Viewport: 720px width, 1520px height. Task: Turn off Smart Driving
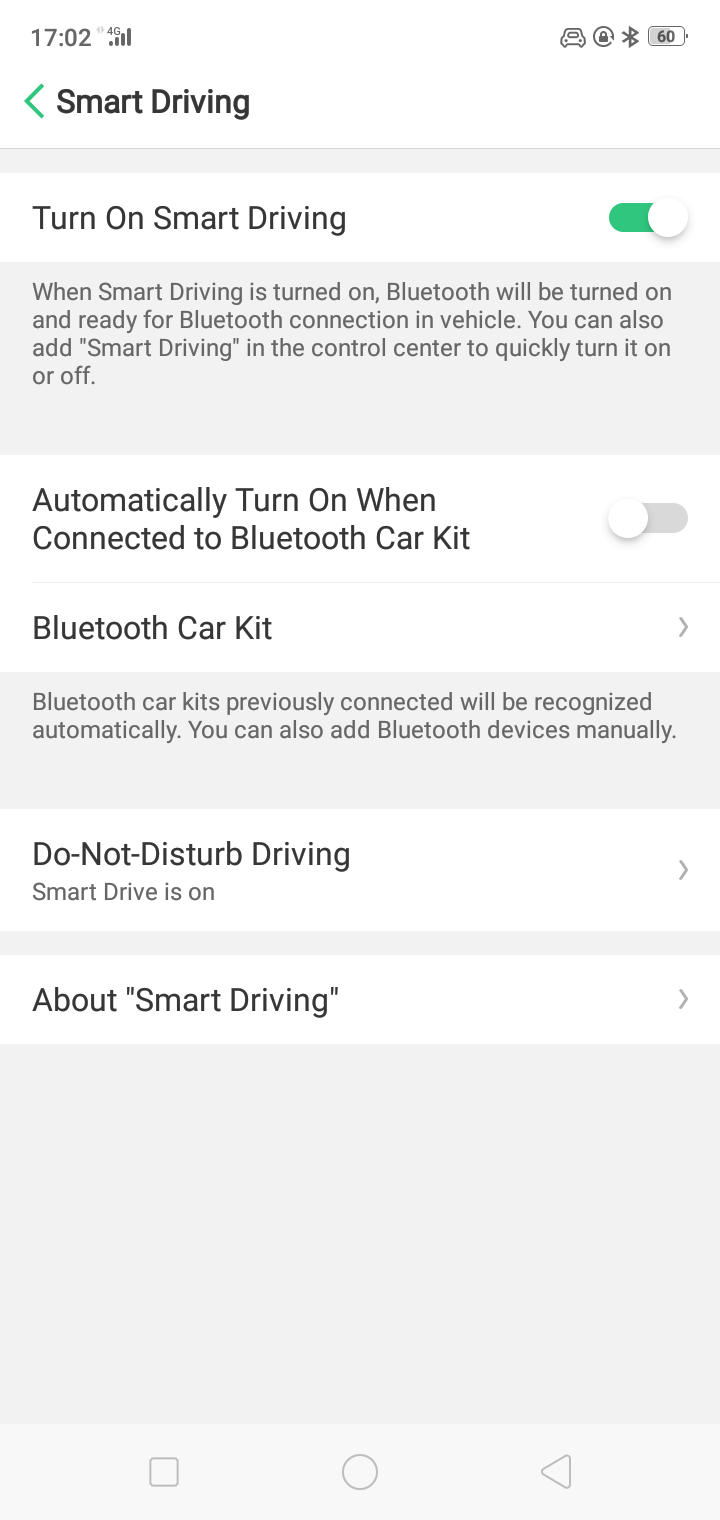pos(648,218)
